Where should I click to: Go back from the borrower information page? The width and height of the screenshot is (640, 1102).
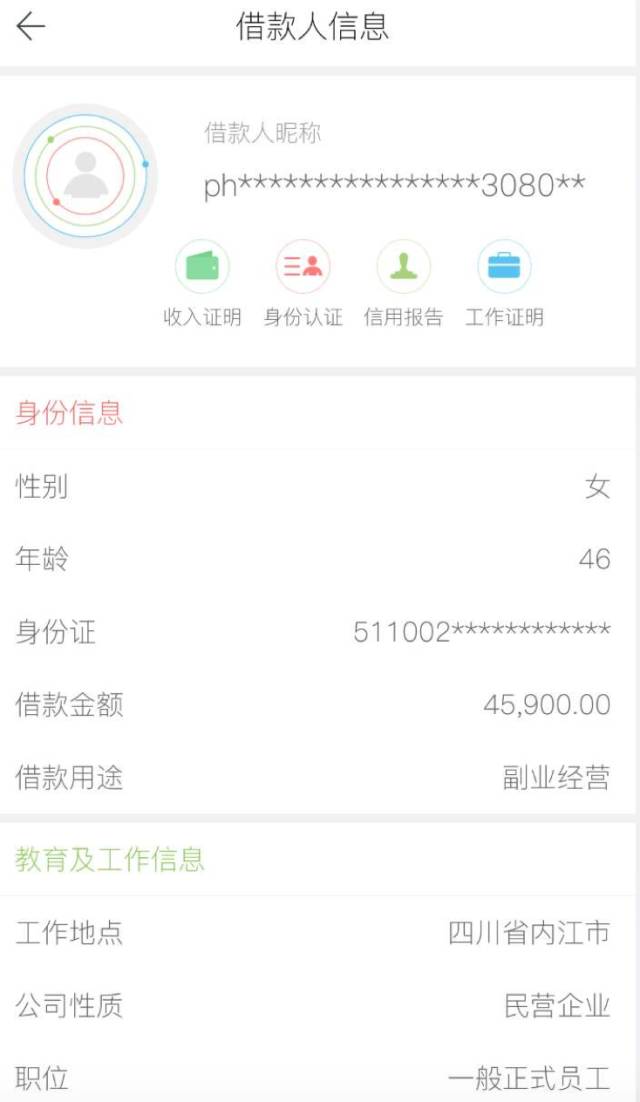pos(31,27)
